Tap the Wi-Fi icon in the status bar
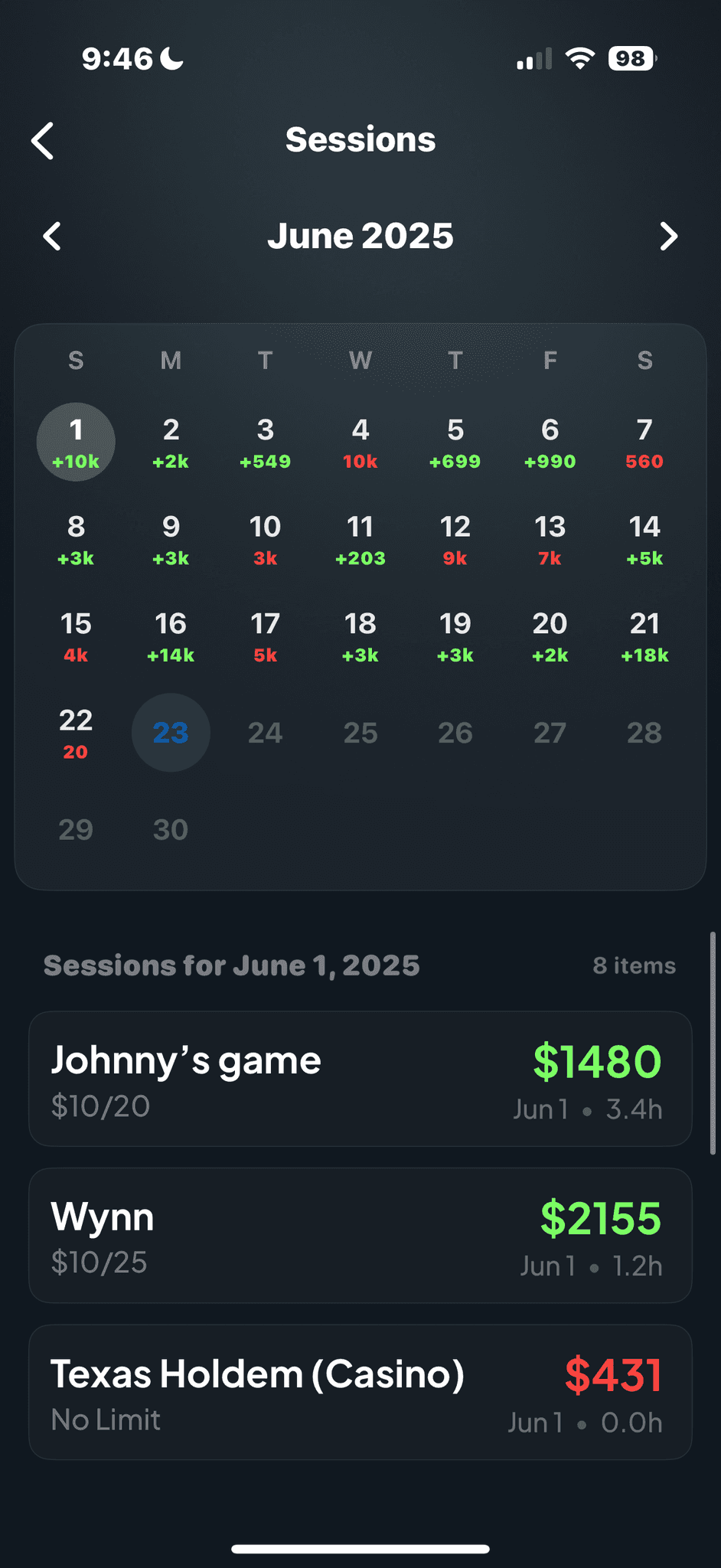The width and height of the screenshot is (721, 1568). [x=579, y=57]
